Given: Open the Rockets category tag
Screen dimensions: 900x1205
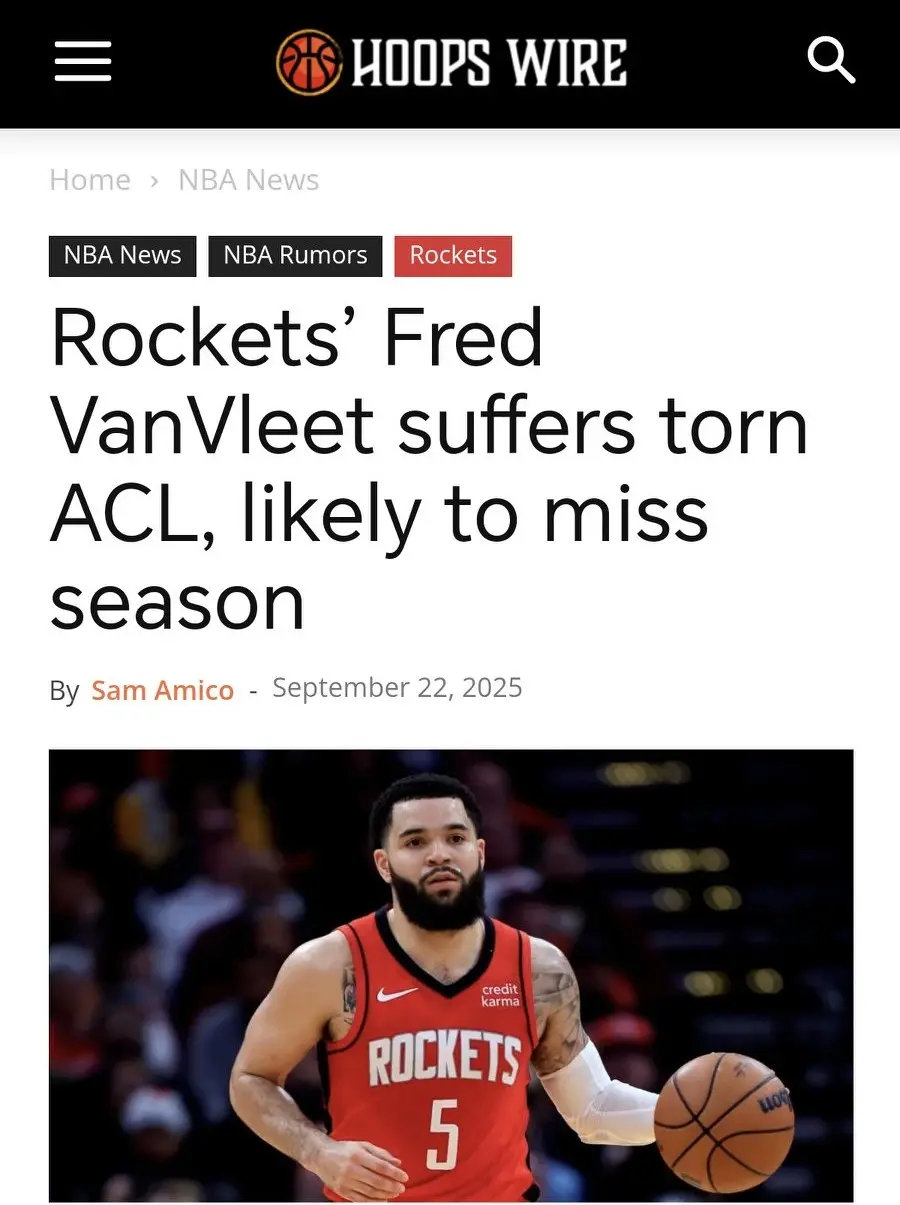Looking at the screenshot, I should coord(453,256).
